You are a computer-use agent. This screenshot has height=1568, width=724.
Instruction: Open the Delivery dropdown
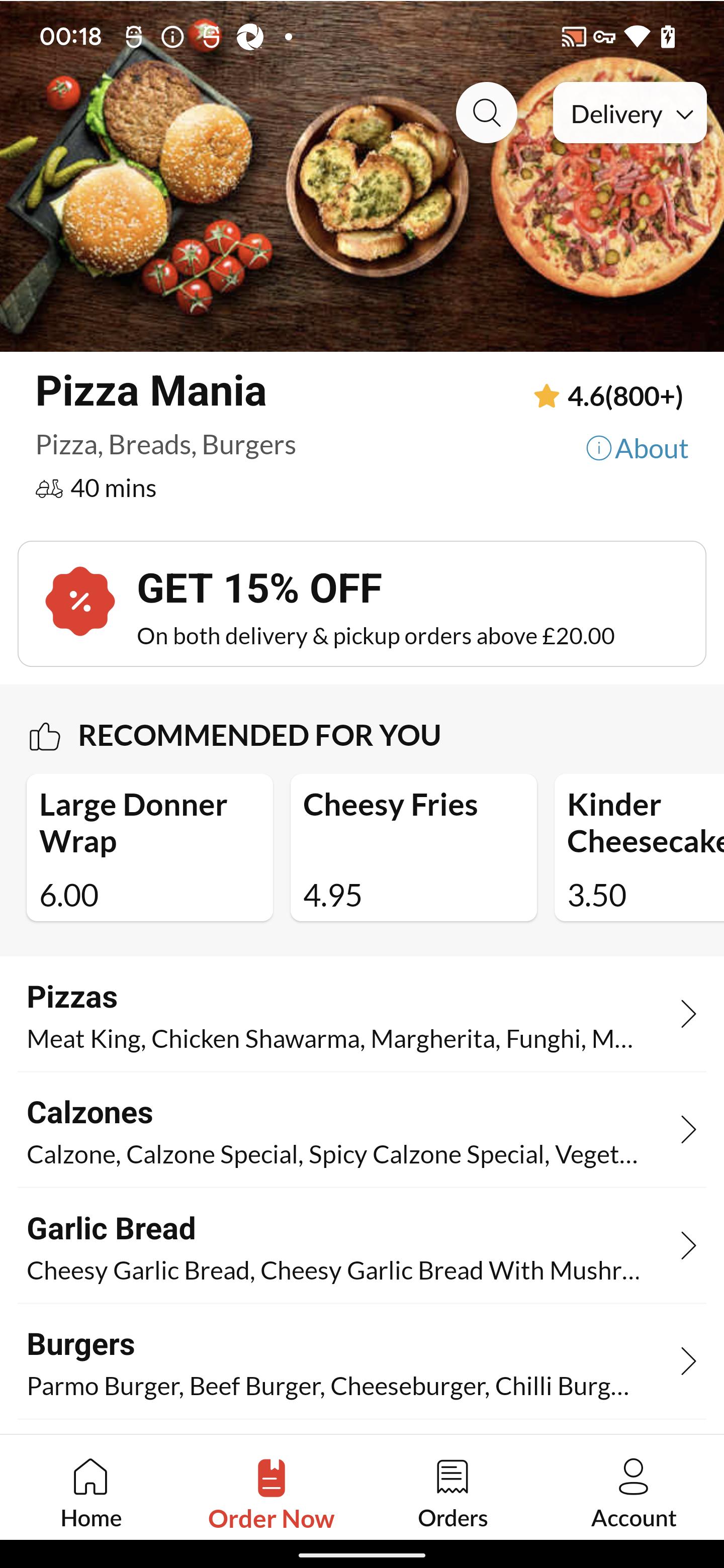click(629, 113)
